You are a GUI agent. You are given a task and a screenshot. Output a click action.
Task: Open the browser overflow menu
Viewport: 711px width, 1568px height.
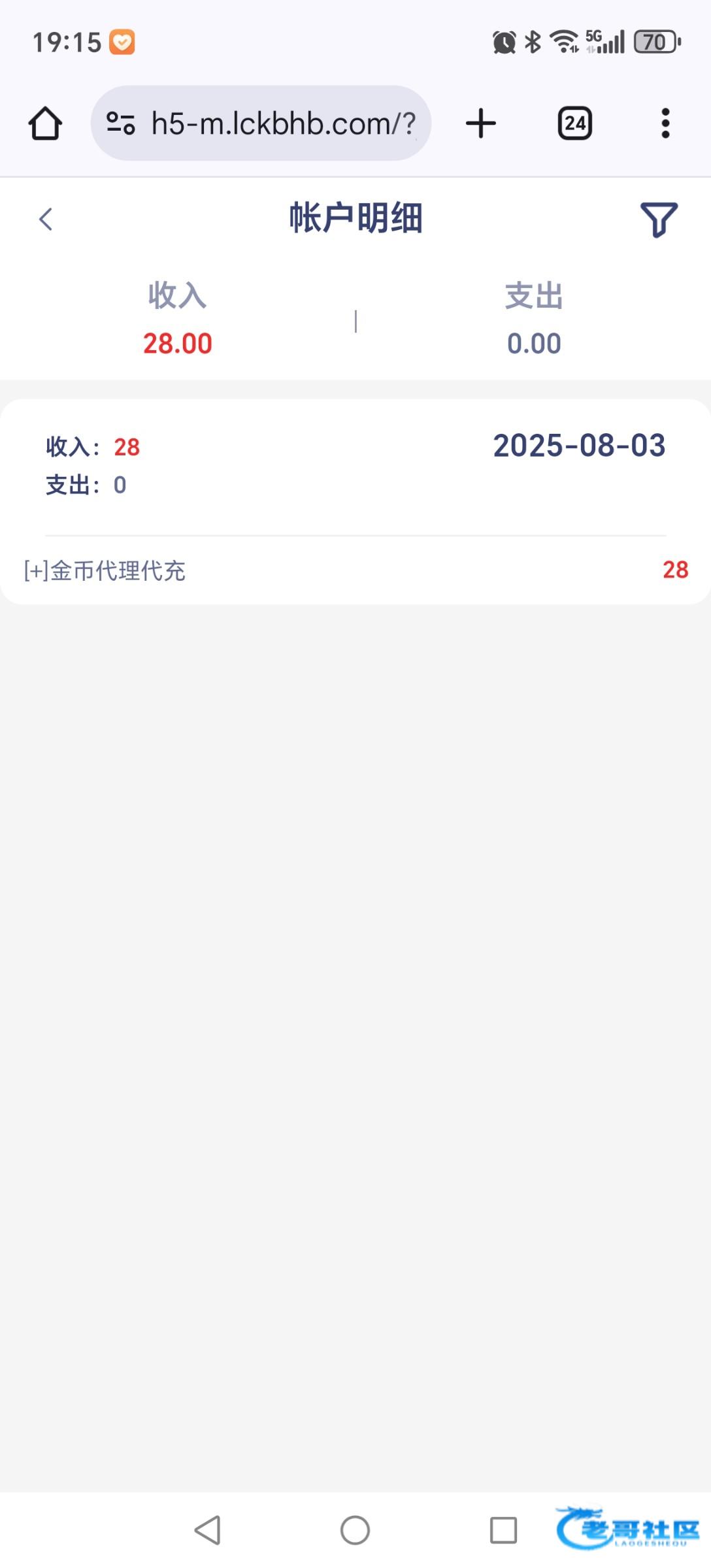[665, 123]
